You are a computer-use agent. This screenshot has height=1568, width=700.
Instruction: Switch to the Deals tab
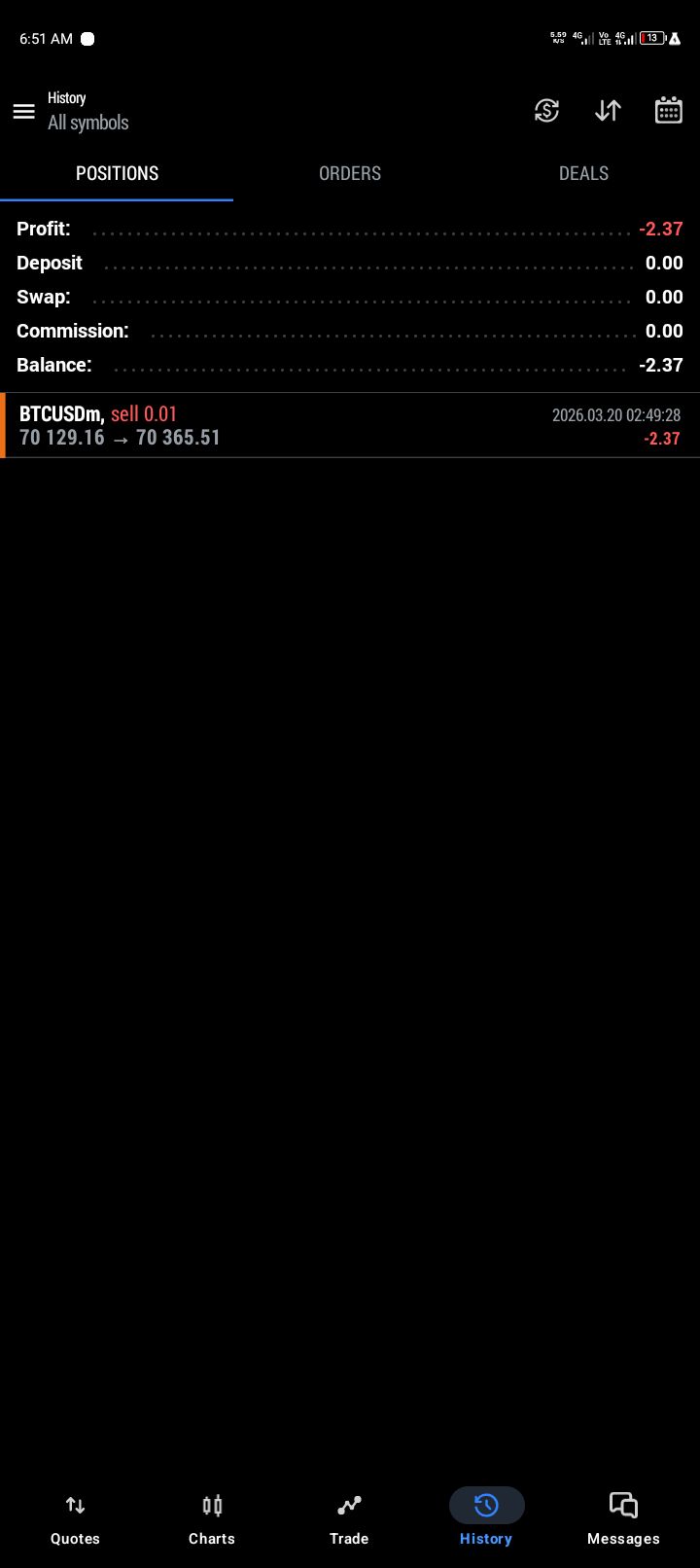click(583, 173)
